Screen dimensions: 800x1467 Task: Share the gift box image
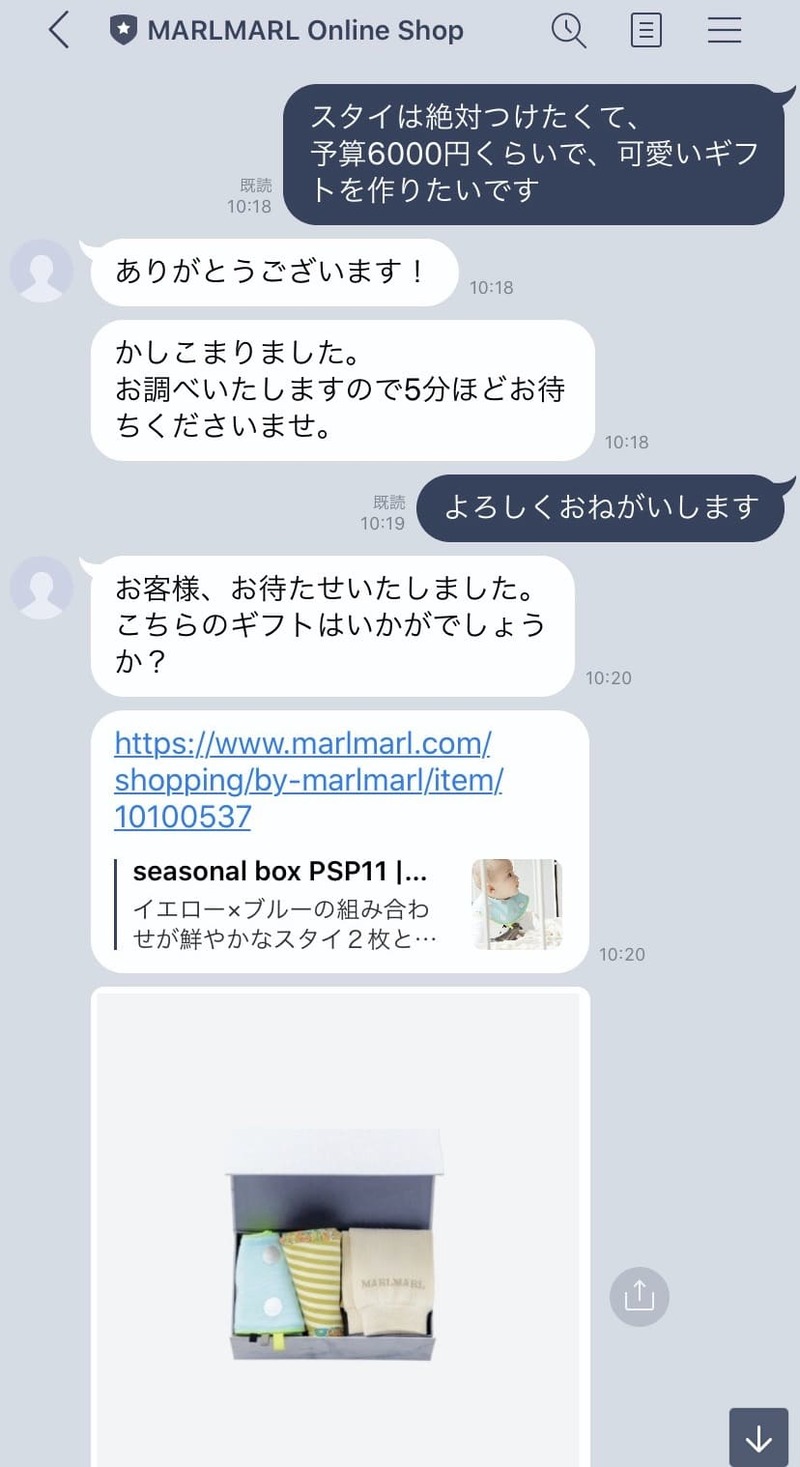(639, 1297)
